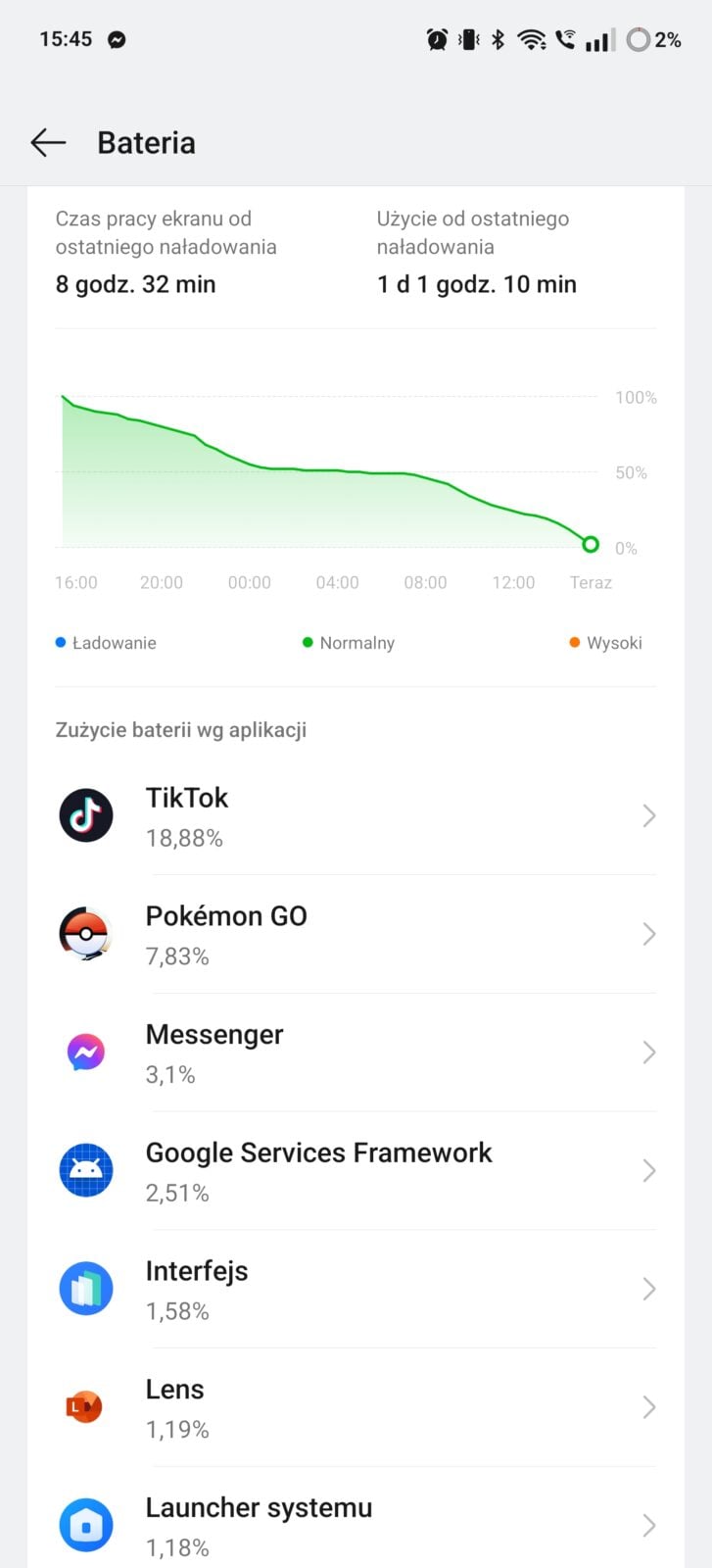Open Launcher systemu battery usage

click(356, 1526)
